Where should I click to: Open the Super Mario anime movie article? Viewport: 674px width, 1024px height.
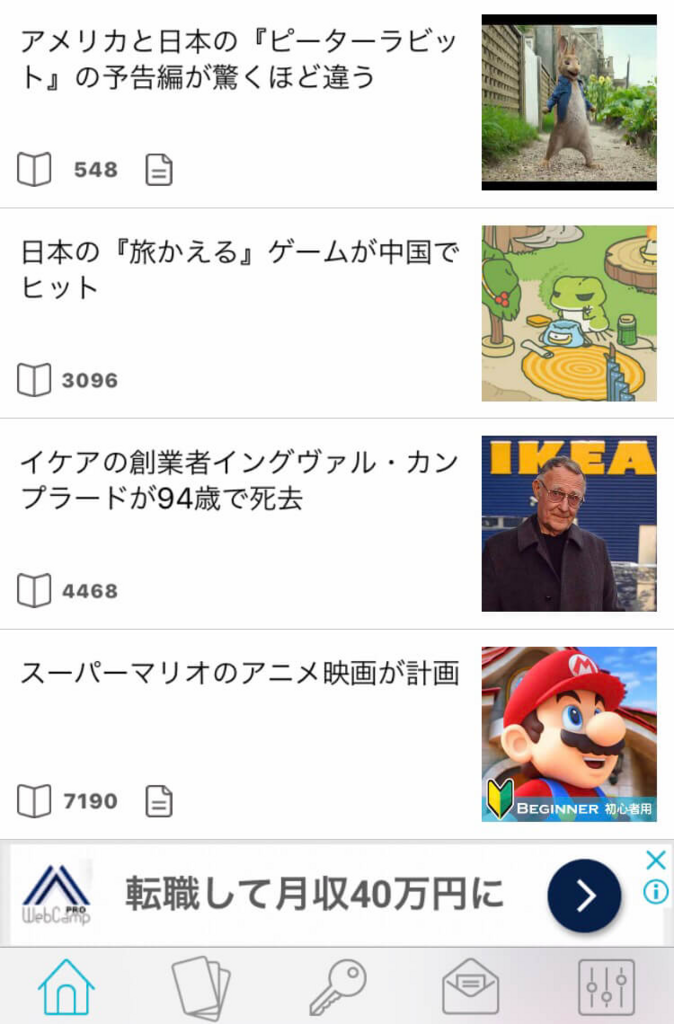pyautogui.click(x=238, y=673)
